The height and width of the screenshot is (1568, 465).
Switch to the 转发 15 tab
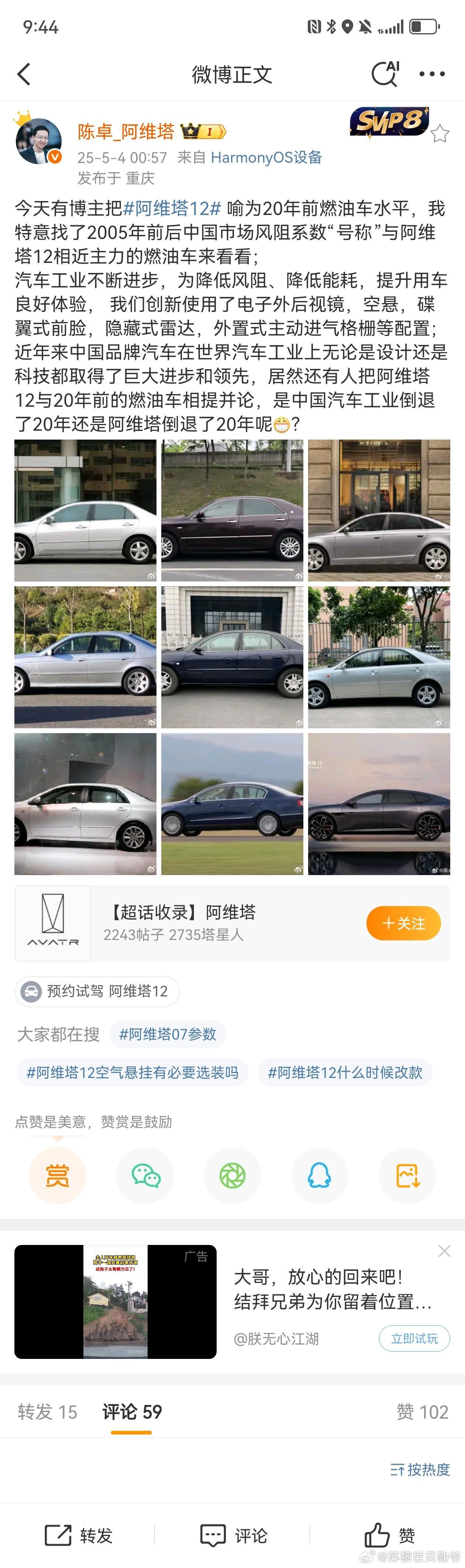[48, 1412]
